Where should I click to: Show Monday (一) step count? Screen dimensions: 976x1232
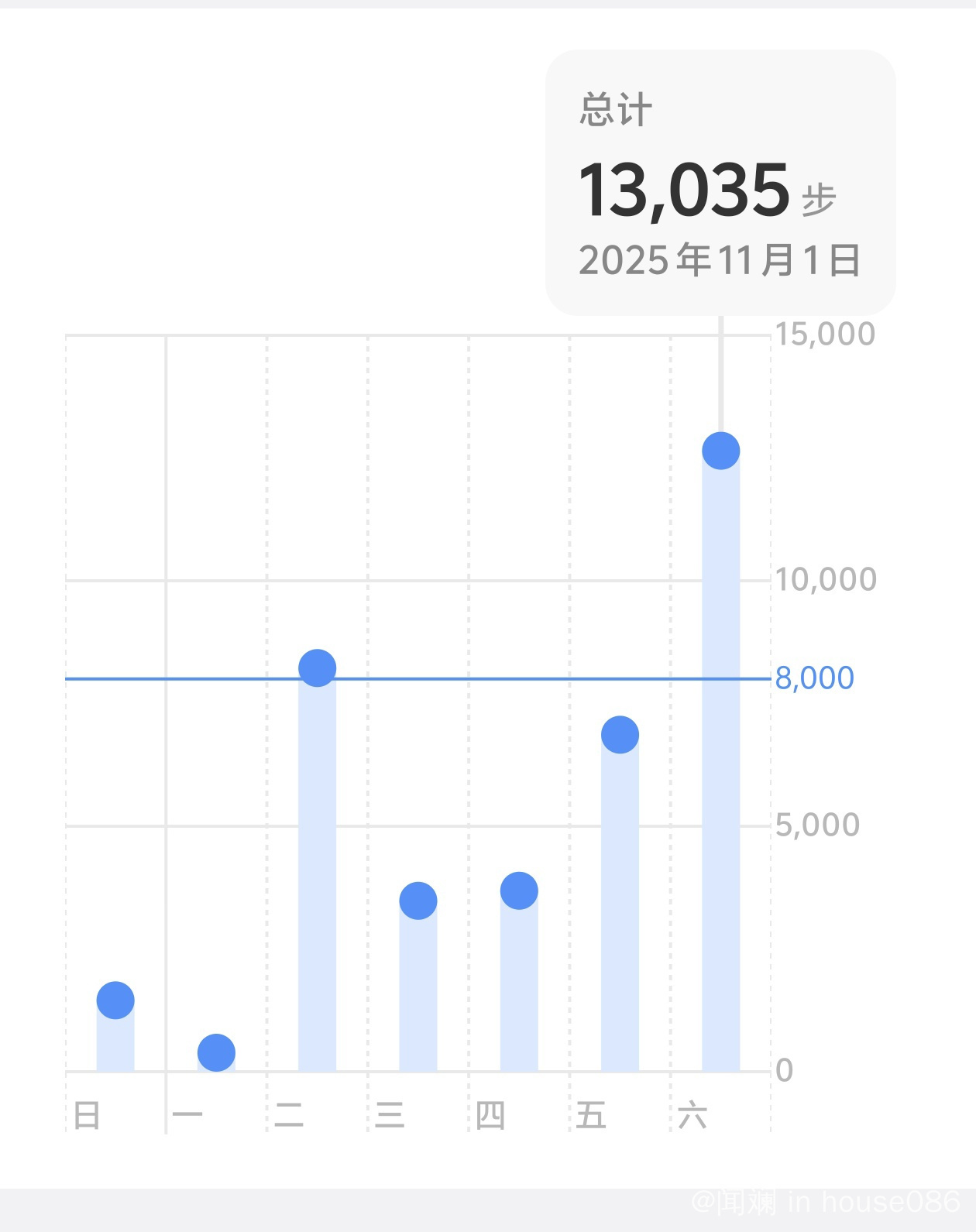coord(216,1053)
